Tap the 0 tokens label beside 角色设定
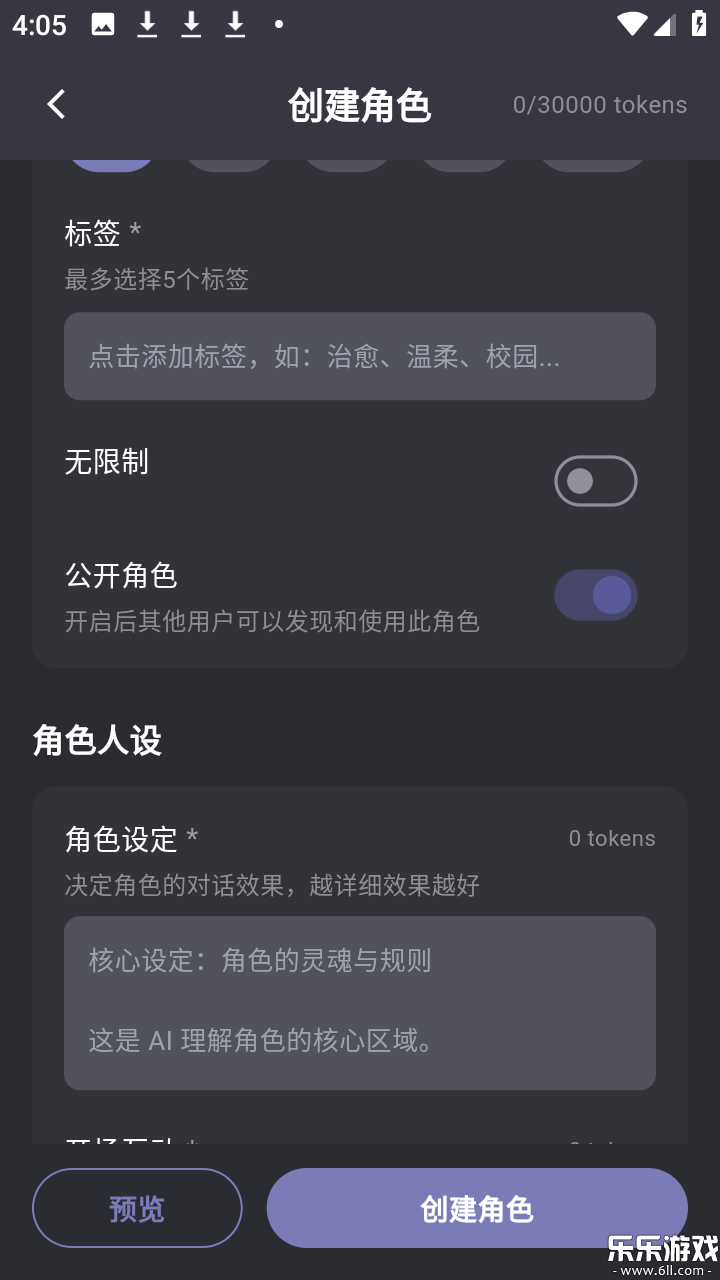Screen dimensions: 720x1280 tap(612, 838)
